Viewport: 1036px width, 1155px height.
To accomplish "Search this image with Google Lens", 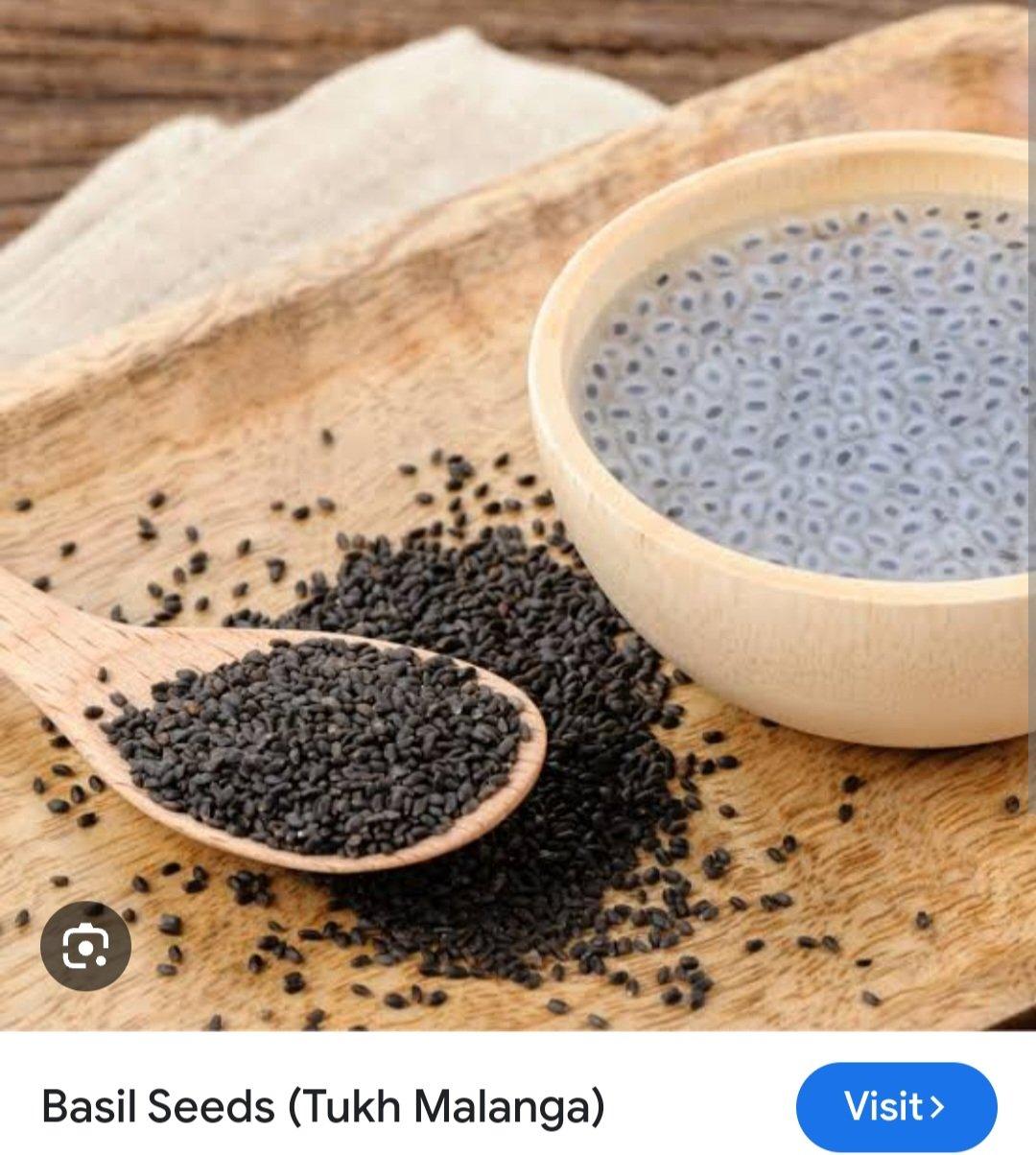I will coord(86,948).
